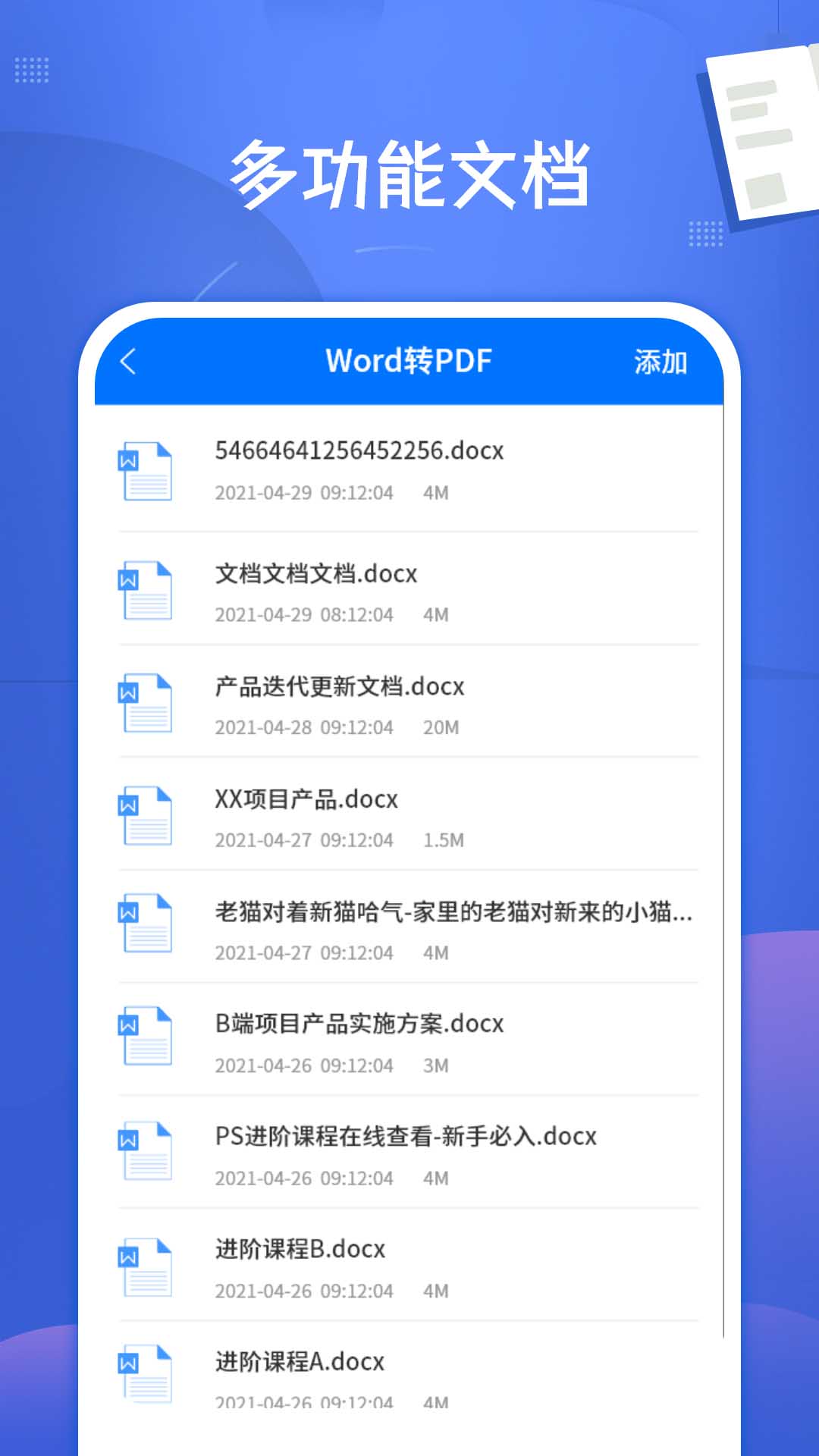Tap the Word转PDF title label

coord(409,362)
